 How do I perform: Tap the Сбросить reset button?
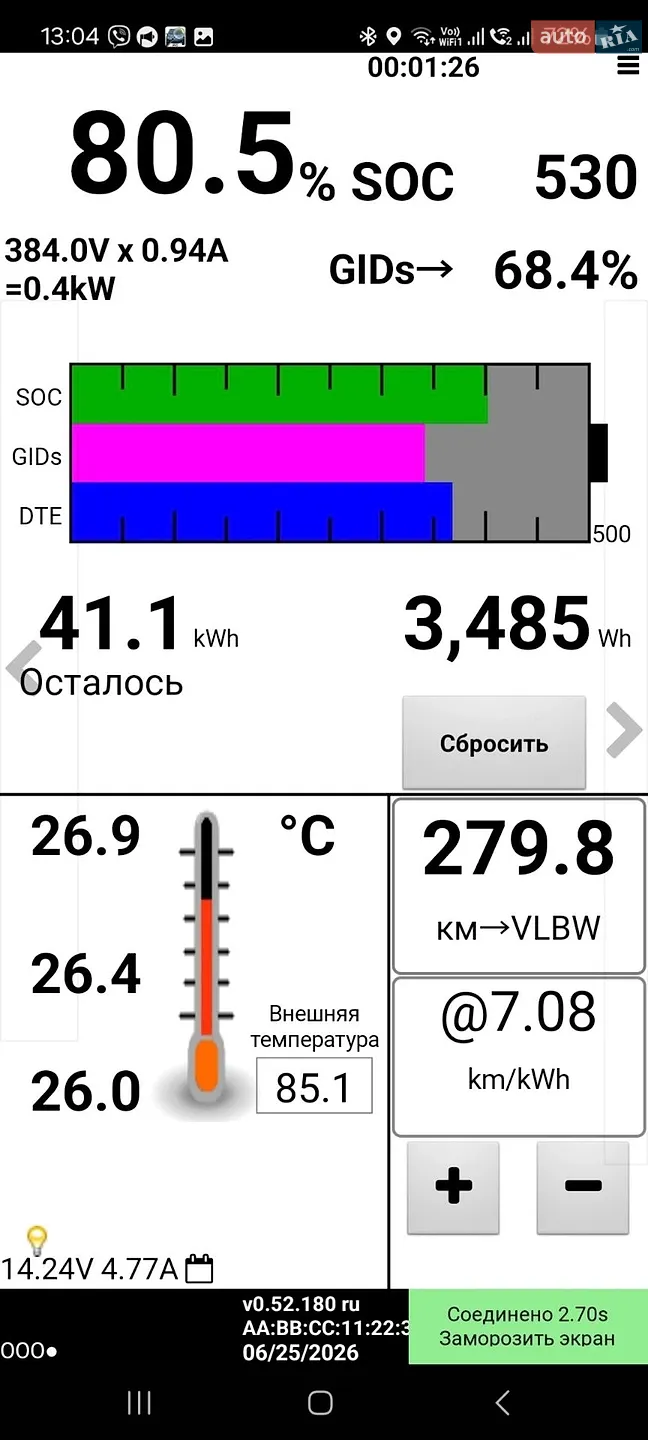(x=494, y=743)
